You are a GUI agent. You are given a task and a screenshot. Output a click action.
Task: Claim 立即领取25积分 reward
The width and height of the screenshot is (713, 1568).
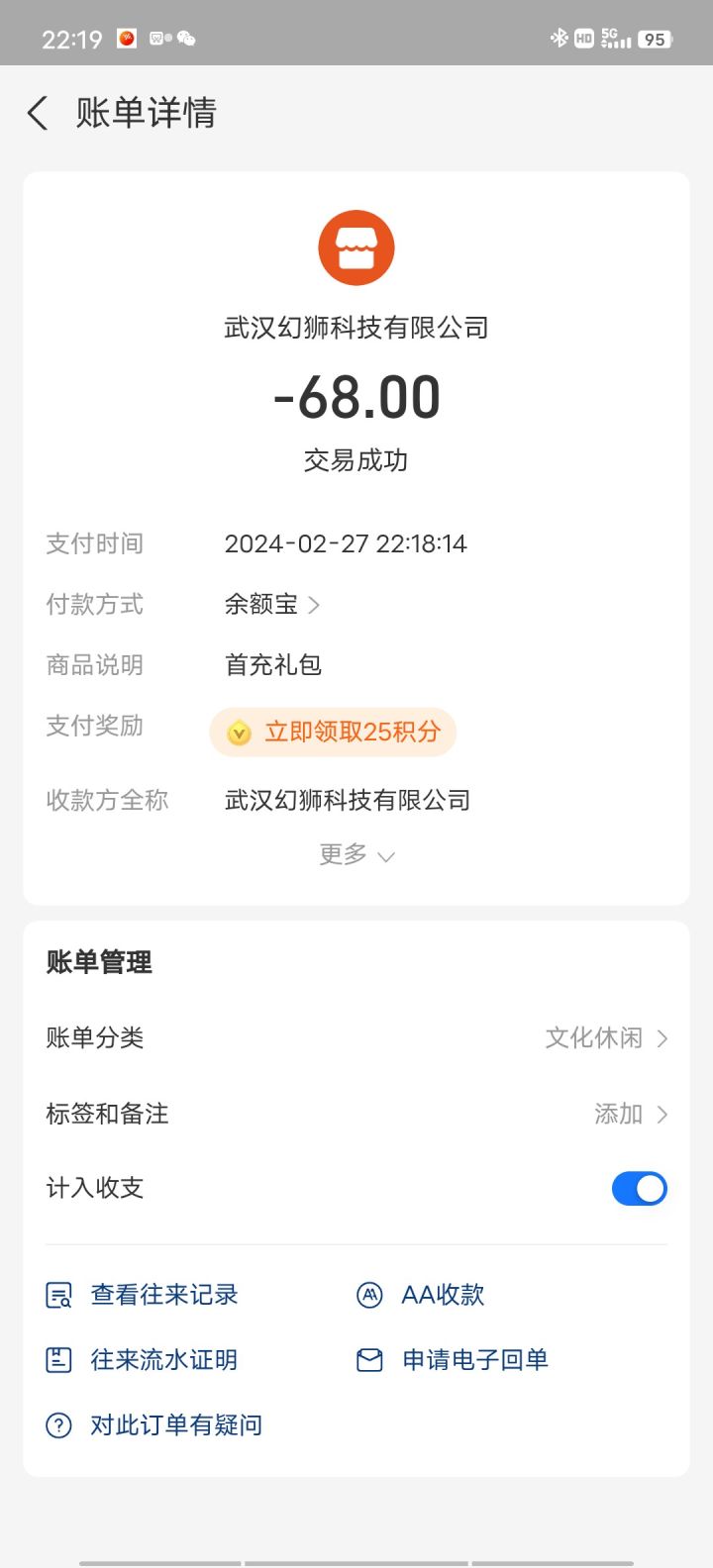333,733
